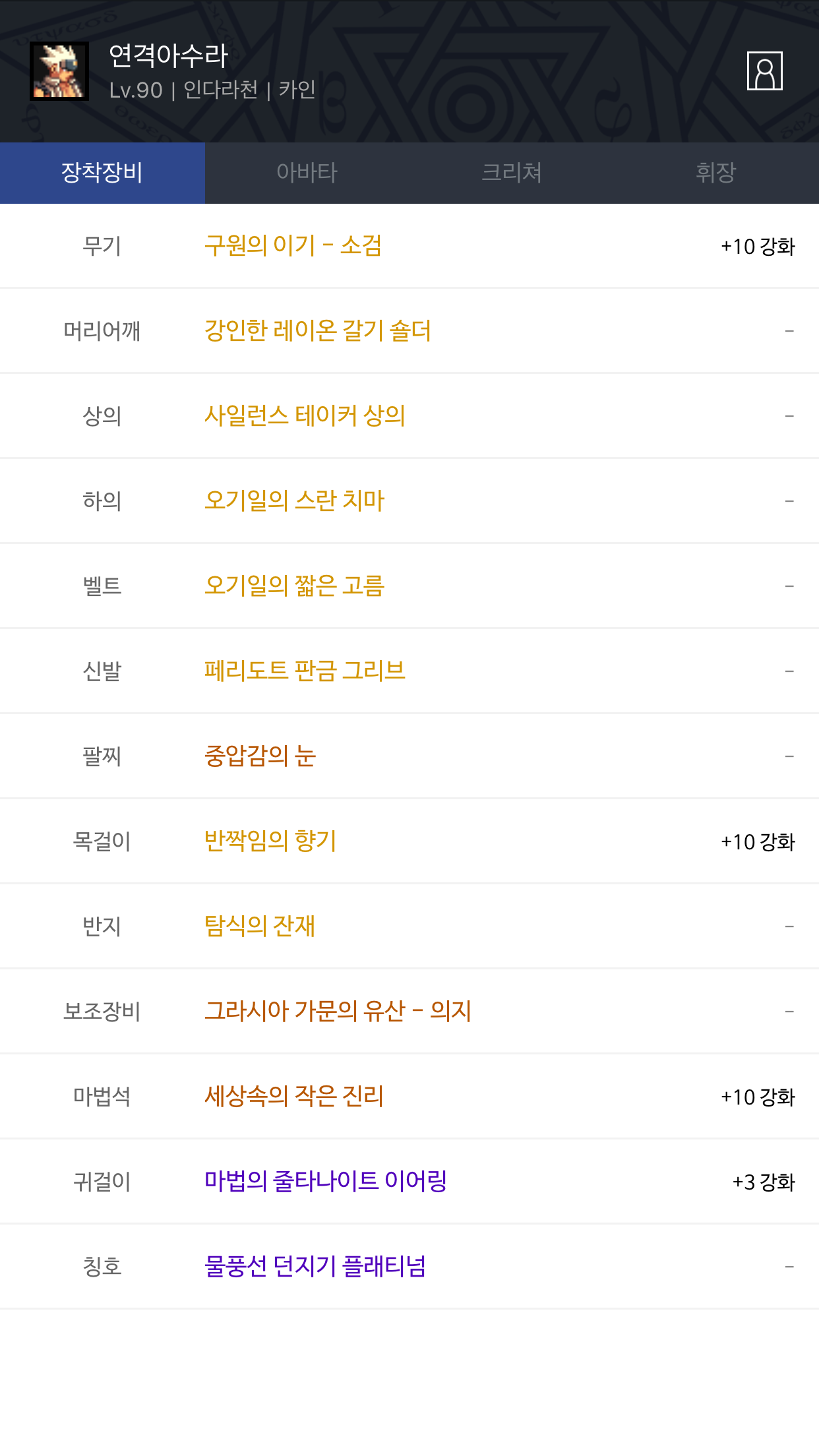Switch to the 아바타 tab

[307, 173]
